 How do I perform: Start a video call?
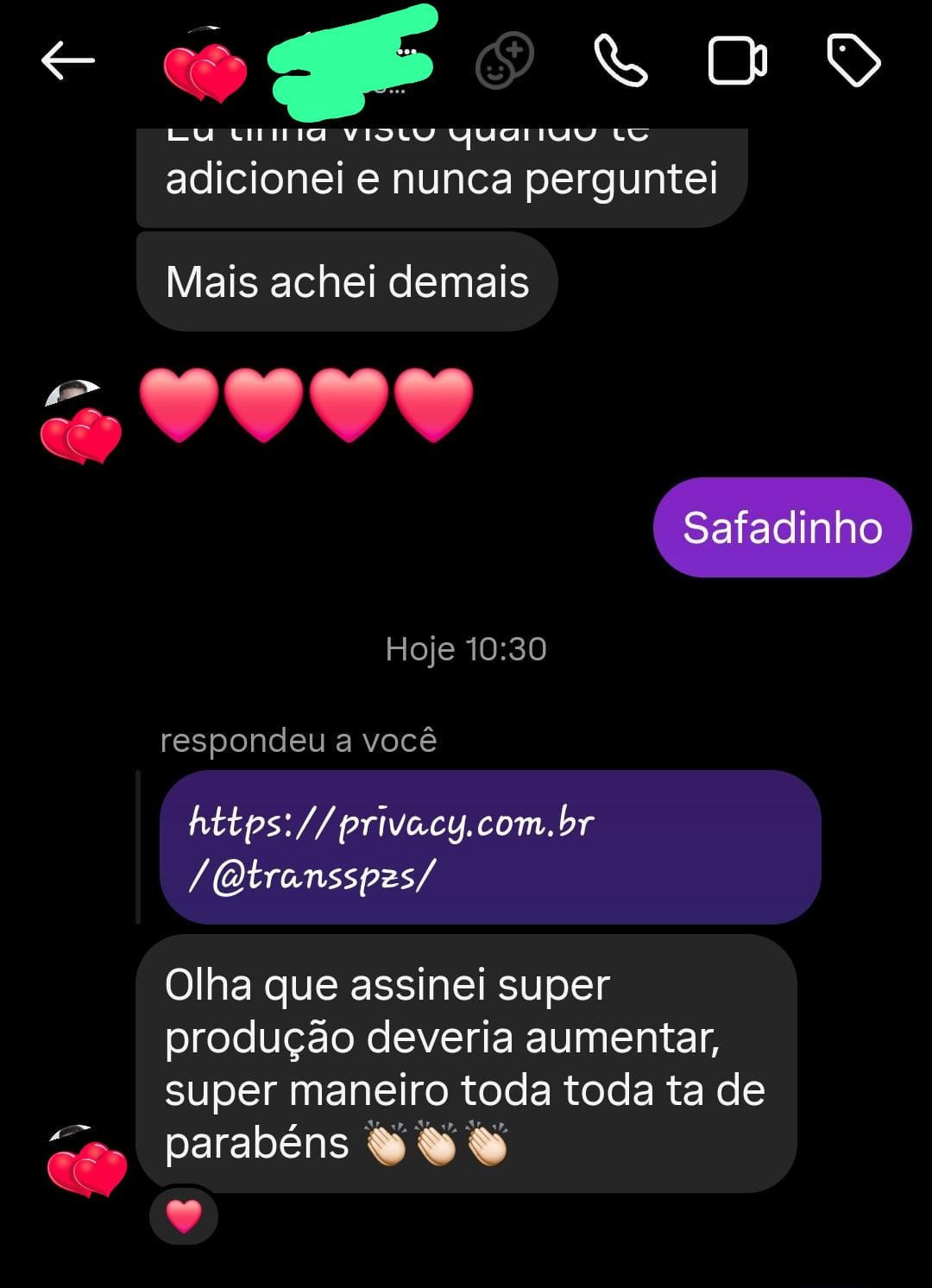pyautogui.click(x=737, y=60)
